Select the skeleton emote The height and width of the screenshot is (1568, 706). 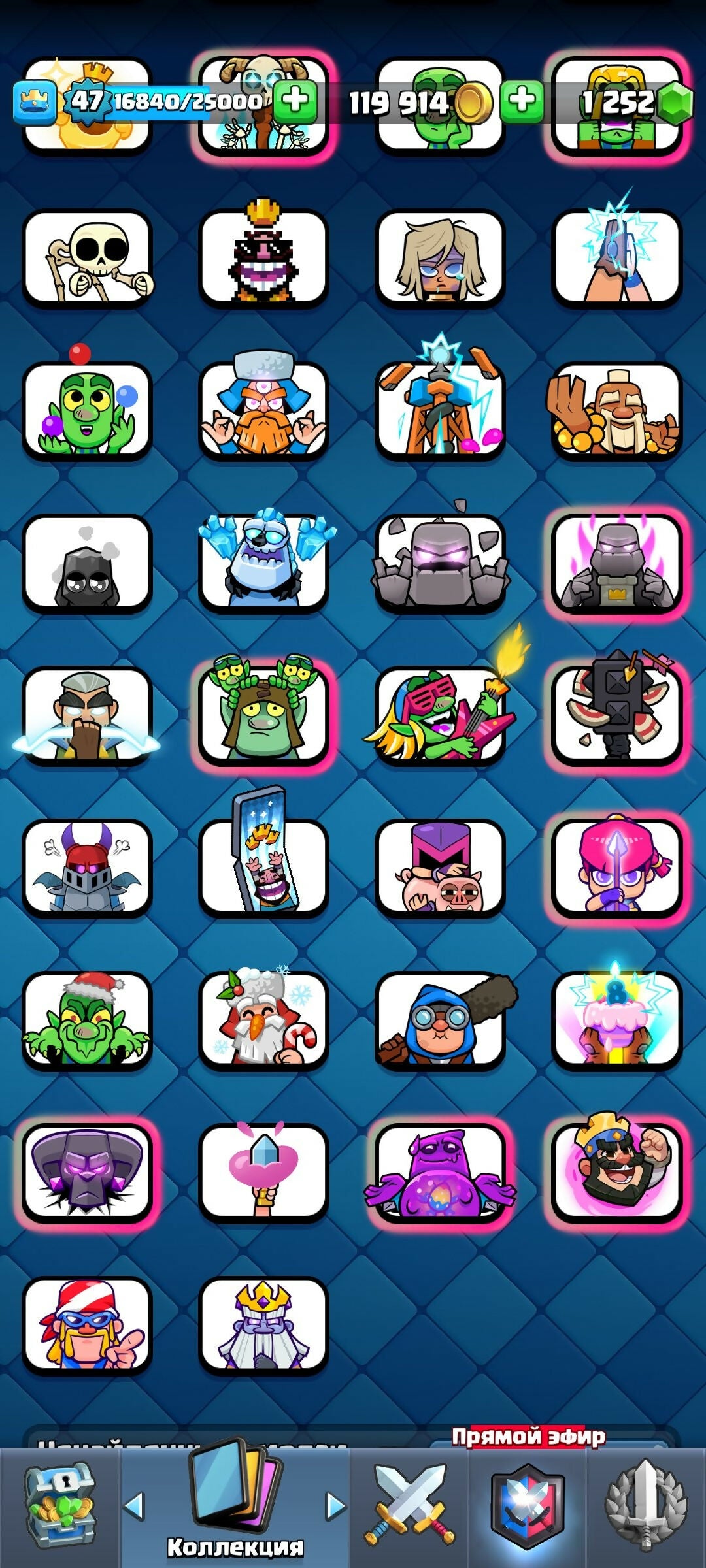(88, 259)
